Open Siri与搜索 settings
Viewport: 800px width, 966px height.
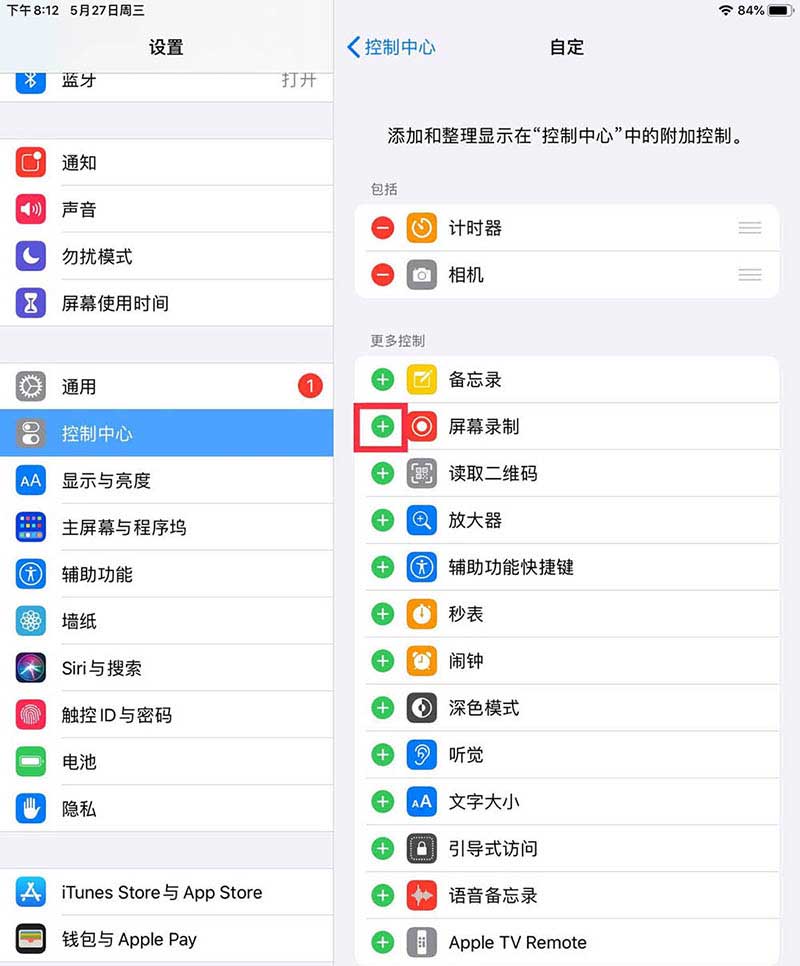(166, 668)
